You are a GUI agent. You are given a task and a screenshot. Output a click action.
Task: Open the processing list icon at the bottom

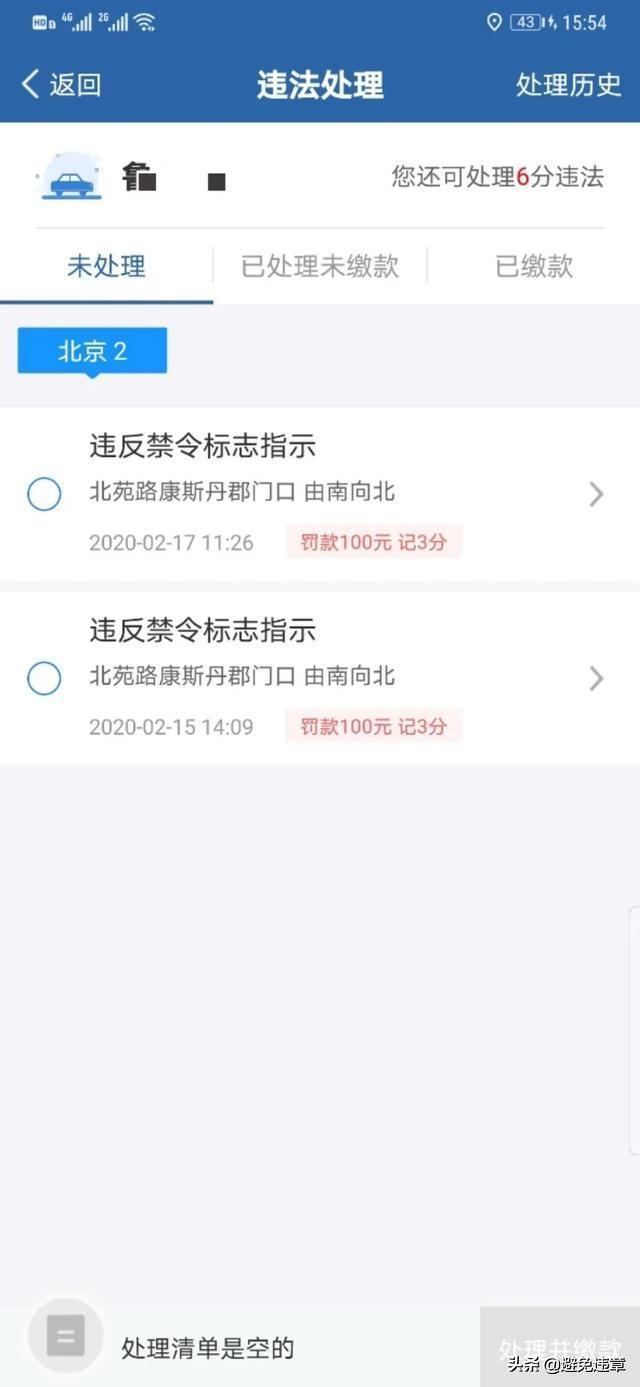point(66,1336)
